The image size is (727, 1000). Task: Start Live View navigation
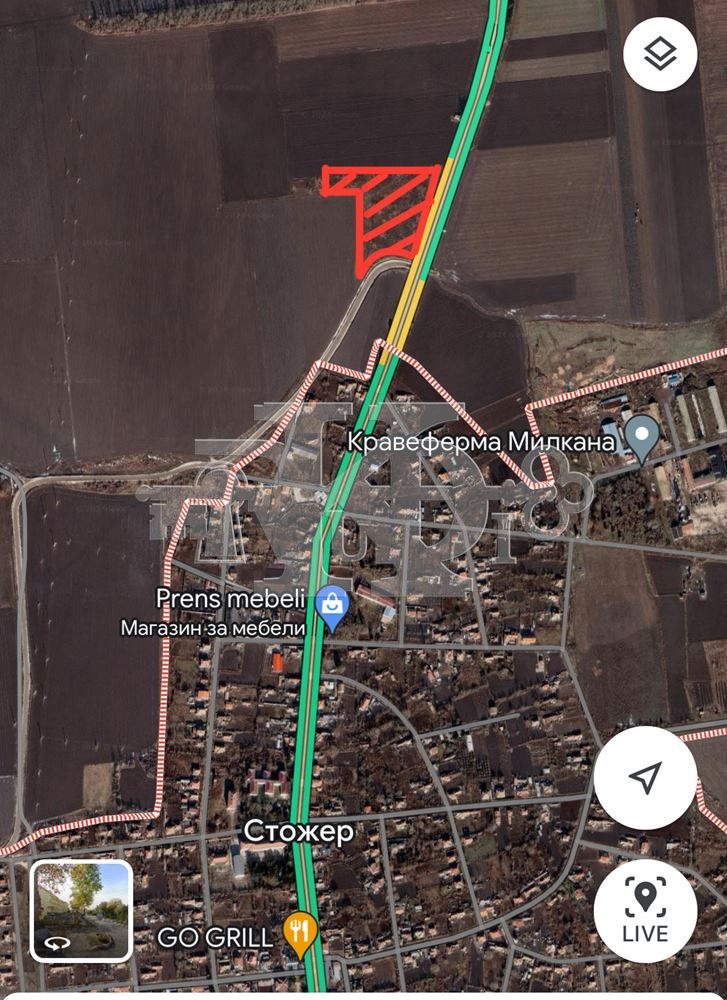coord(645,910)
